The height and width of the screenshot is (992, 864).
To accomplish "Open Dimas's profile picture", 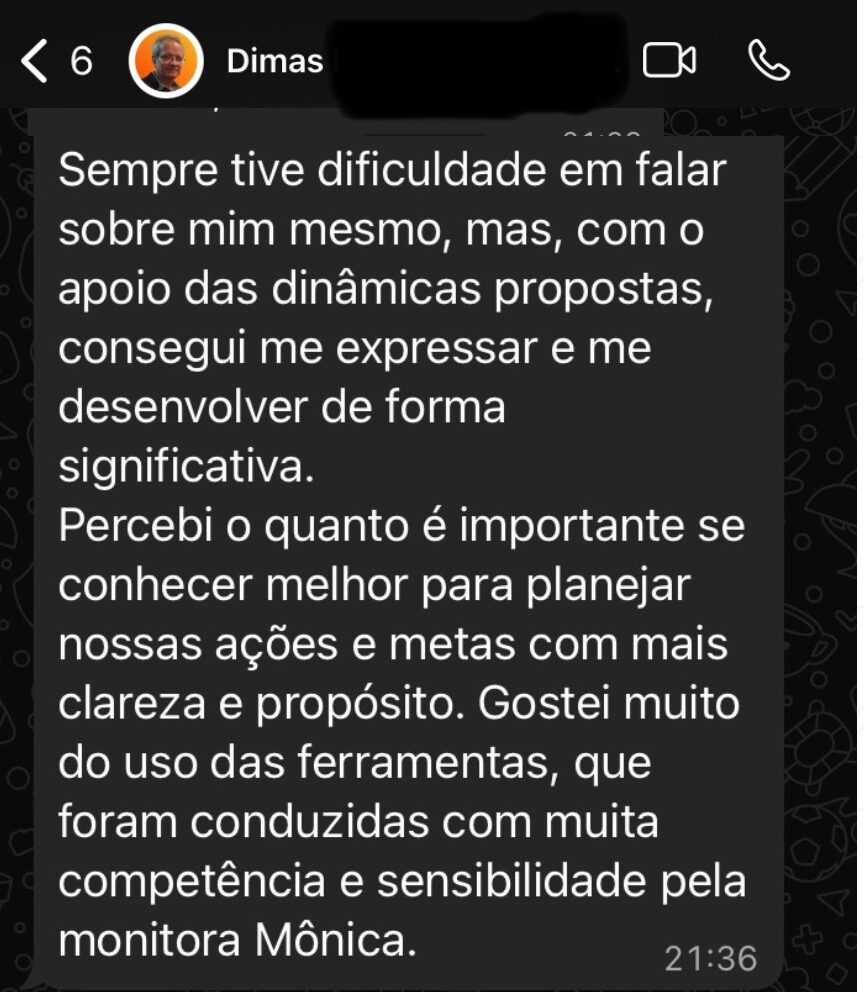I will tap(166, 62).
